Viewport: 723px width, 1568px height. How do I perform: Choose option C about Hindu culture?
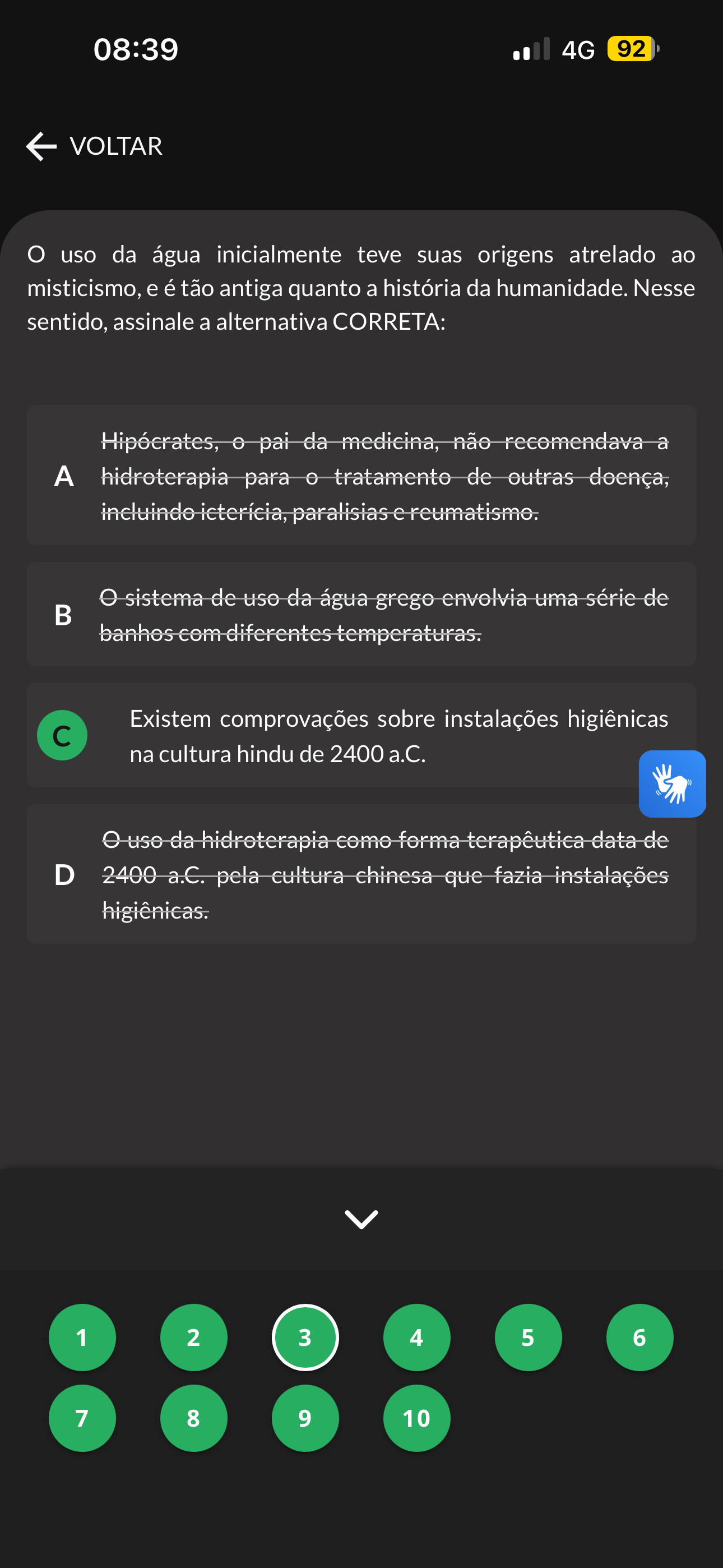click(x=361, y=735)
